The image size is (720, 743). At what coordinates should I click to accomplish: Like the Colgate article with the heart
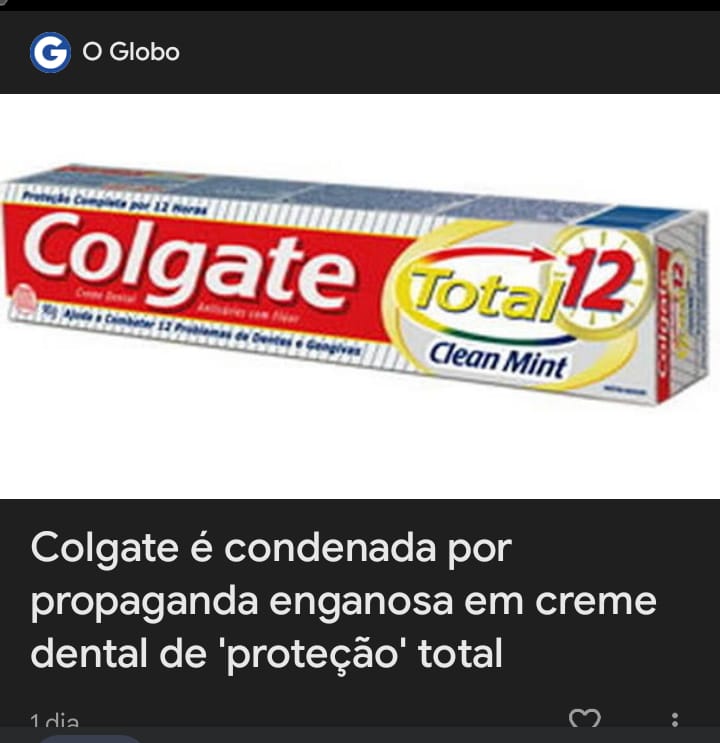pos(584,719)
